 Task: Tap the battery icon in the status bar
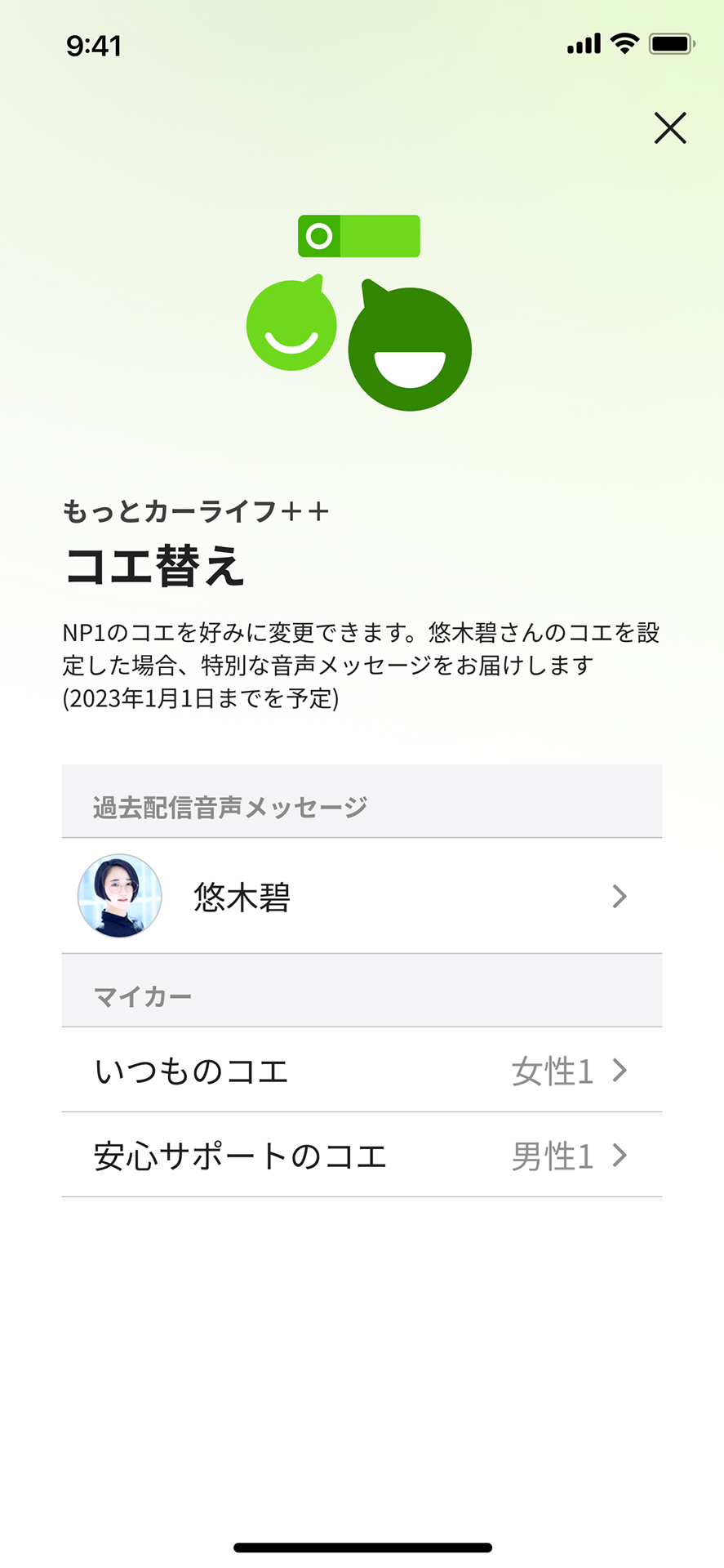(671, 45)
